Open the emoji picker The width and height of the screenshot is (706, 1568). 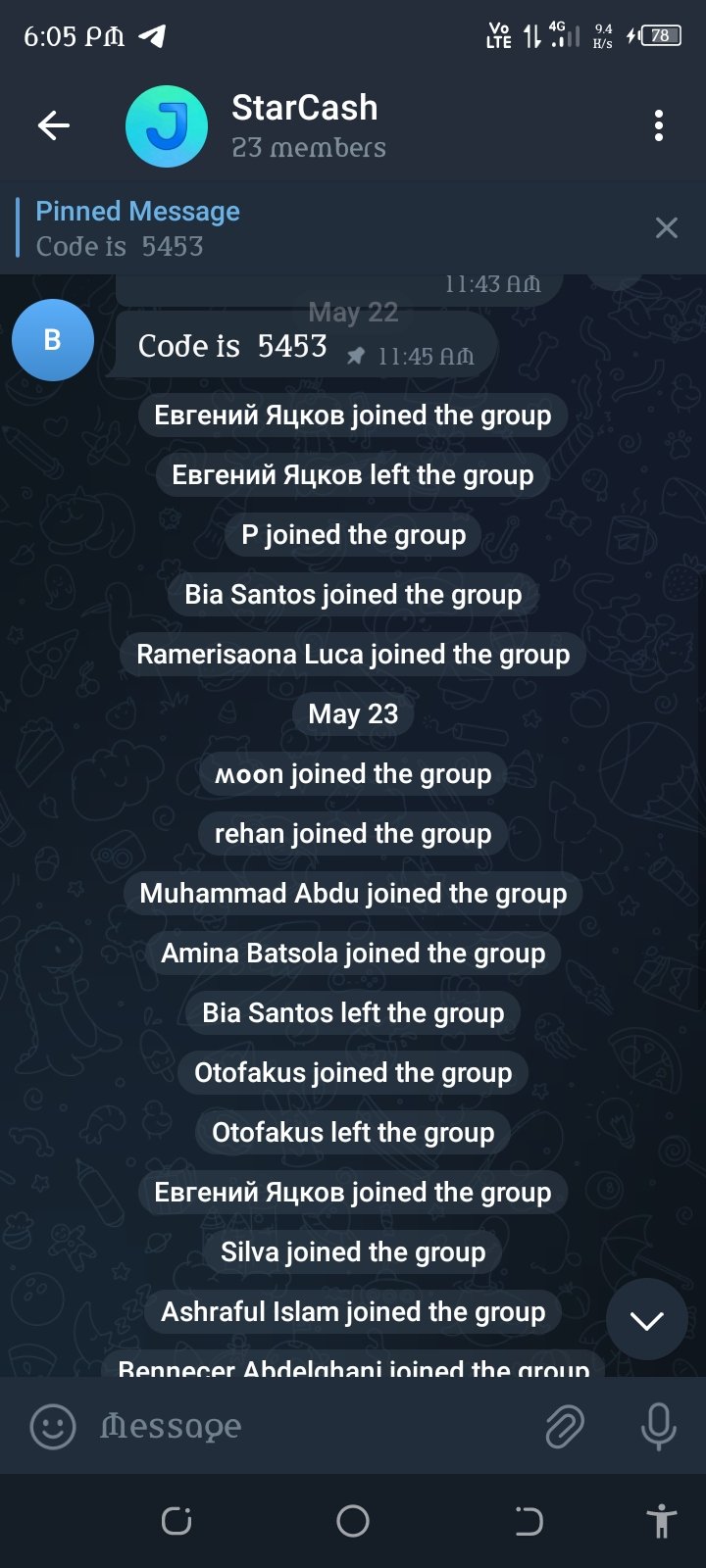click(53, 1426)
